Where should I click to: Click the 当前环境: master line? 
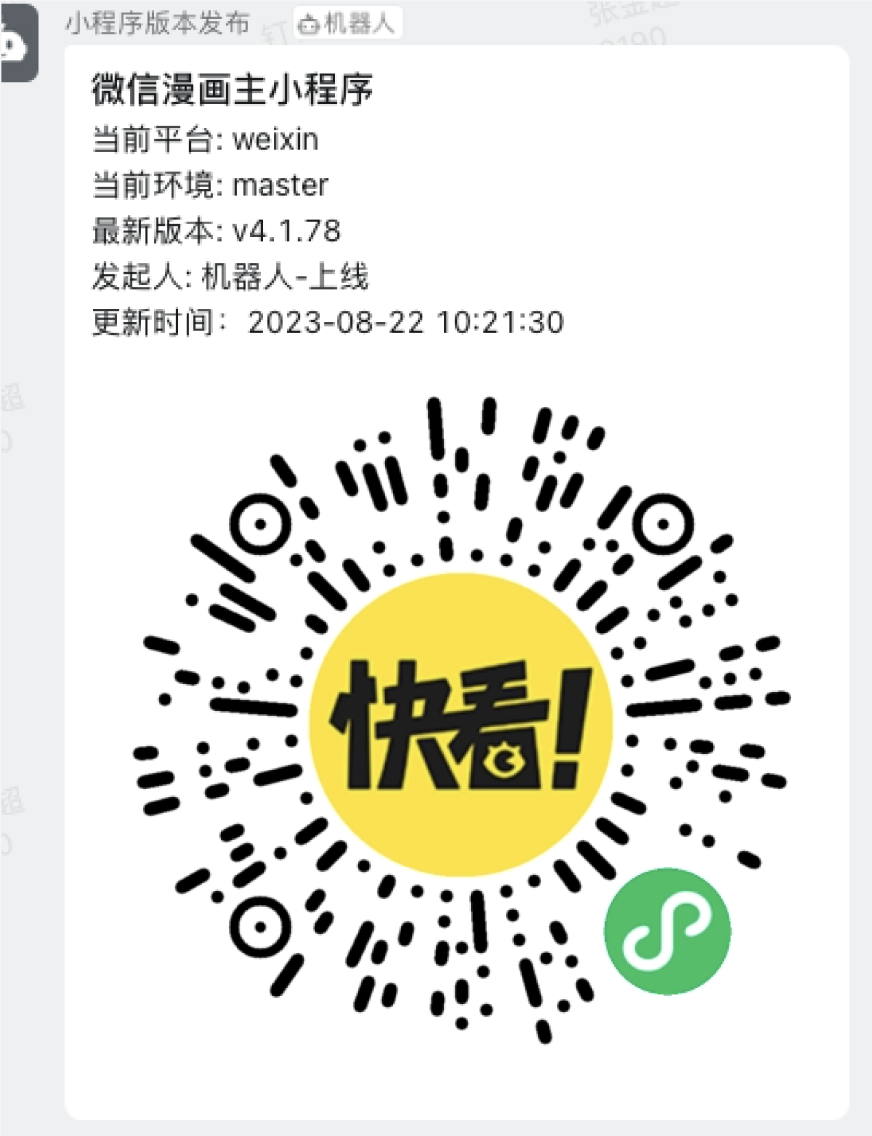(208, 185)
